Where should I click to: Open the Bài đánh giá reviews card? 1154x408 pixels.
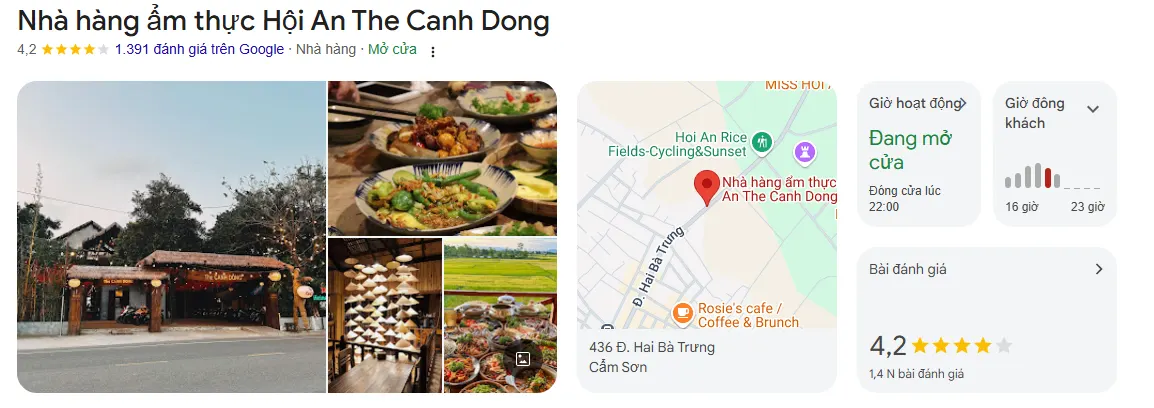pyautogui.click(x=986, y=319)
